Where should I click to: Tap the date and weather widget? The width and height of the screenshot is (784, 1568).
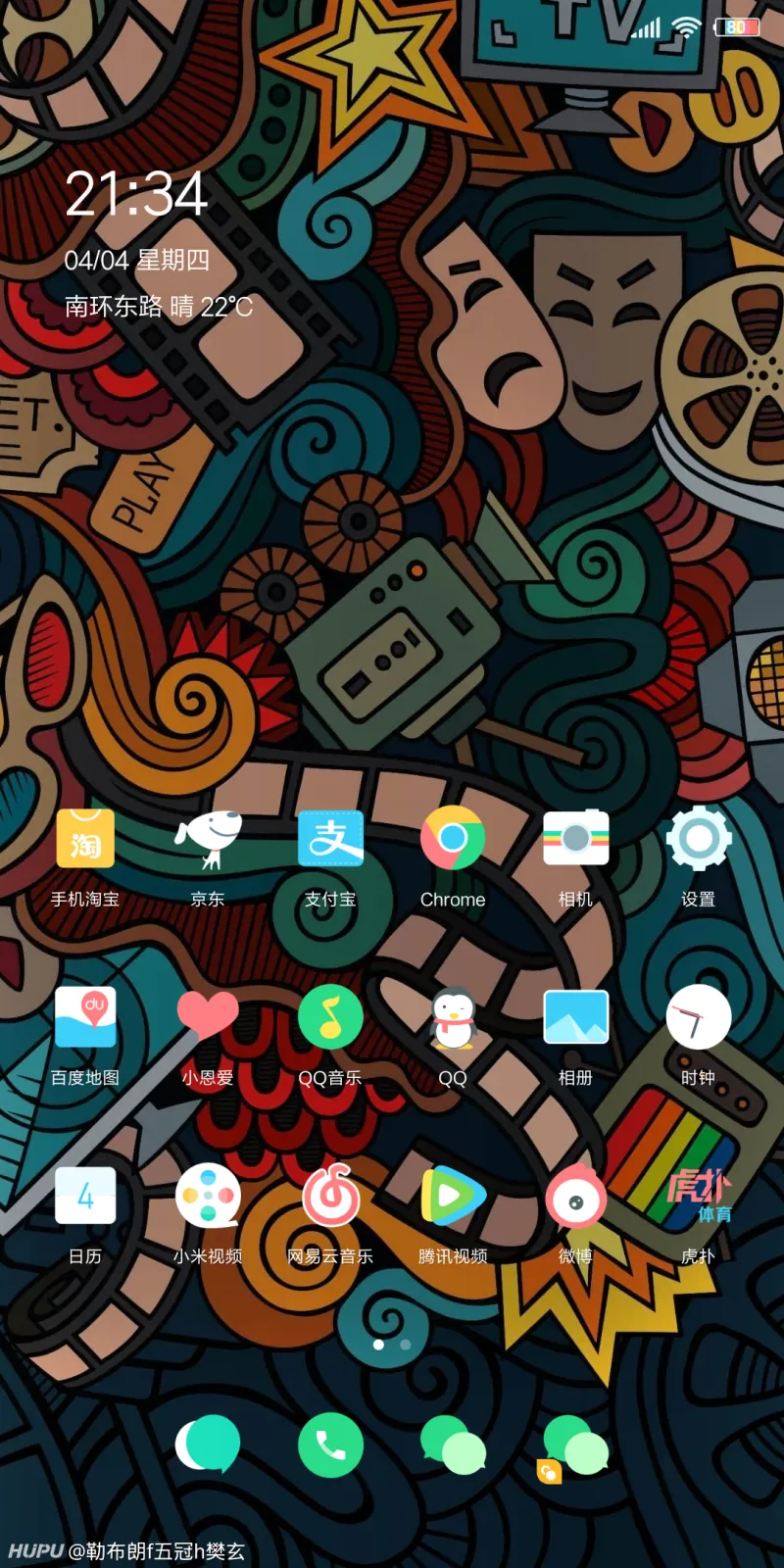[x=157, y=284]
